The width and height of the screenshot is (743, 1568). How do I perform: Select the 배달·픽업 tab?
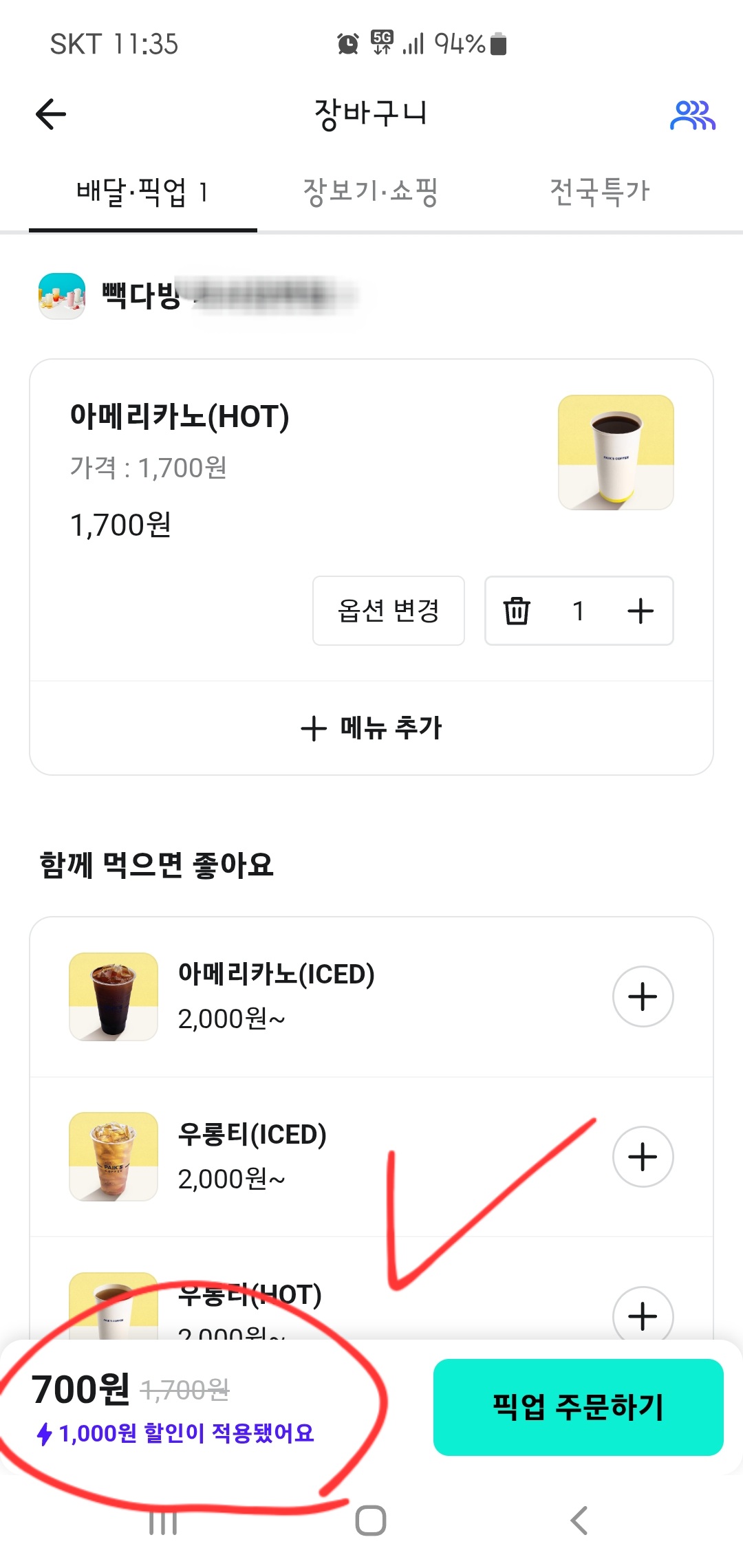[142, 192]
